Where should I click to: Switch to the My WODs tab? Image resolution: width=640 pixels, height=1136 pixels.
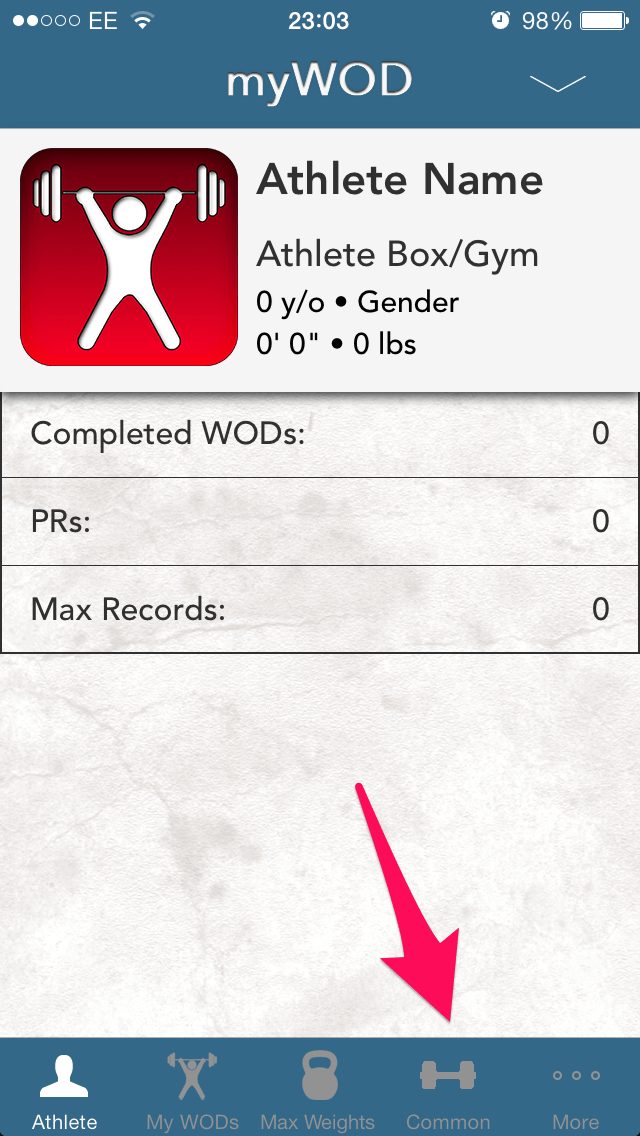coord(192,1087)
